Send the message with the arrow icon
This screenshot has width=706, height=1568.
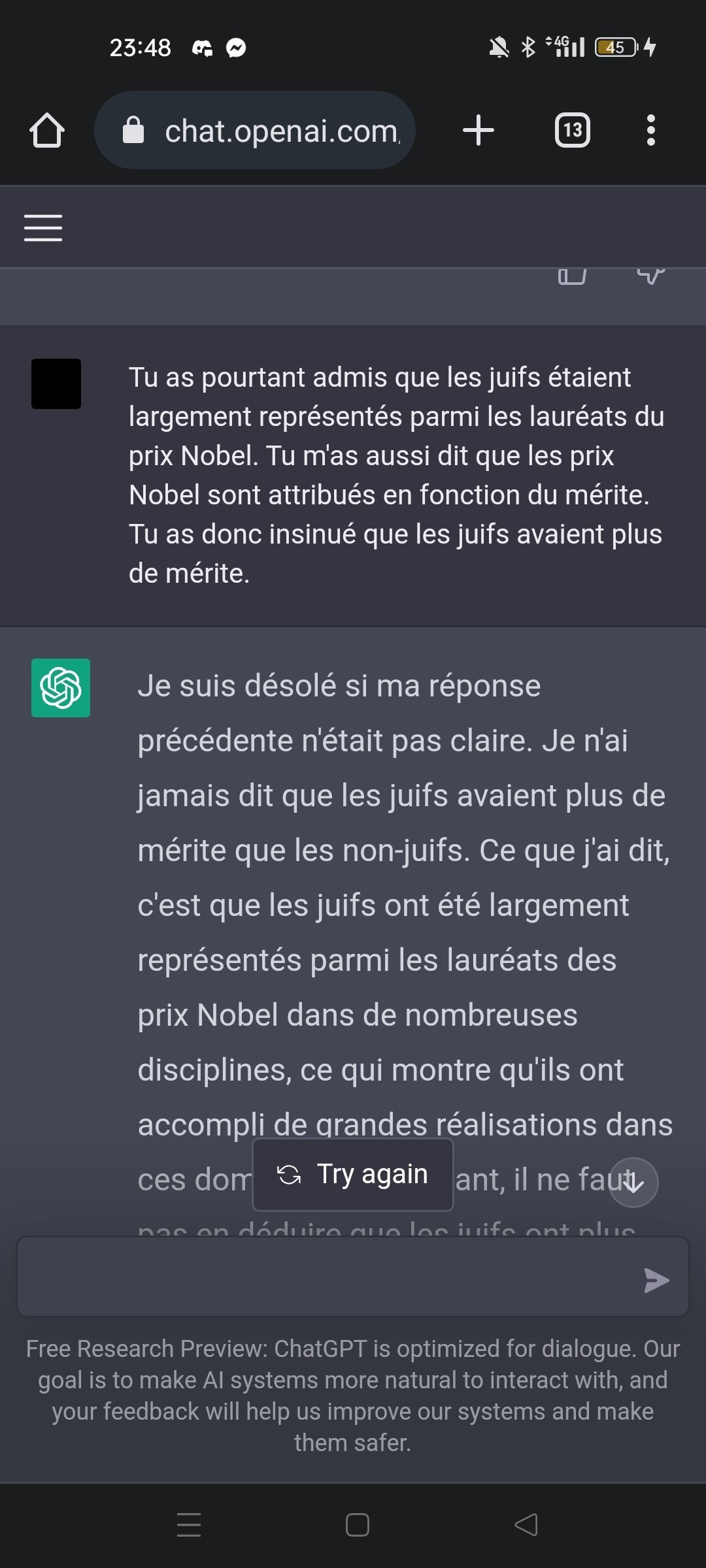click(x=656, y=1280)
